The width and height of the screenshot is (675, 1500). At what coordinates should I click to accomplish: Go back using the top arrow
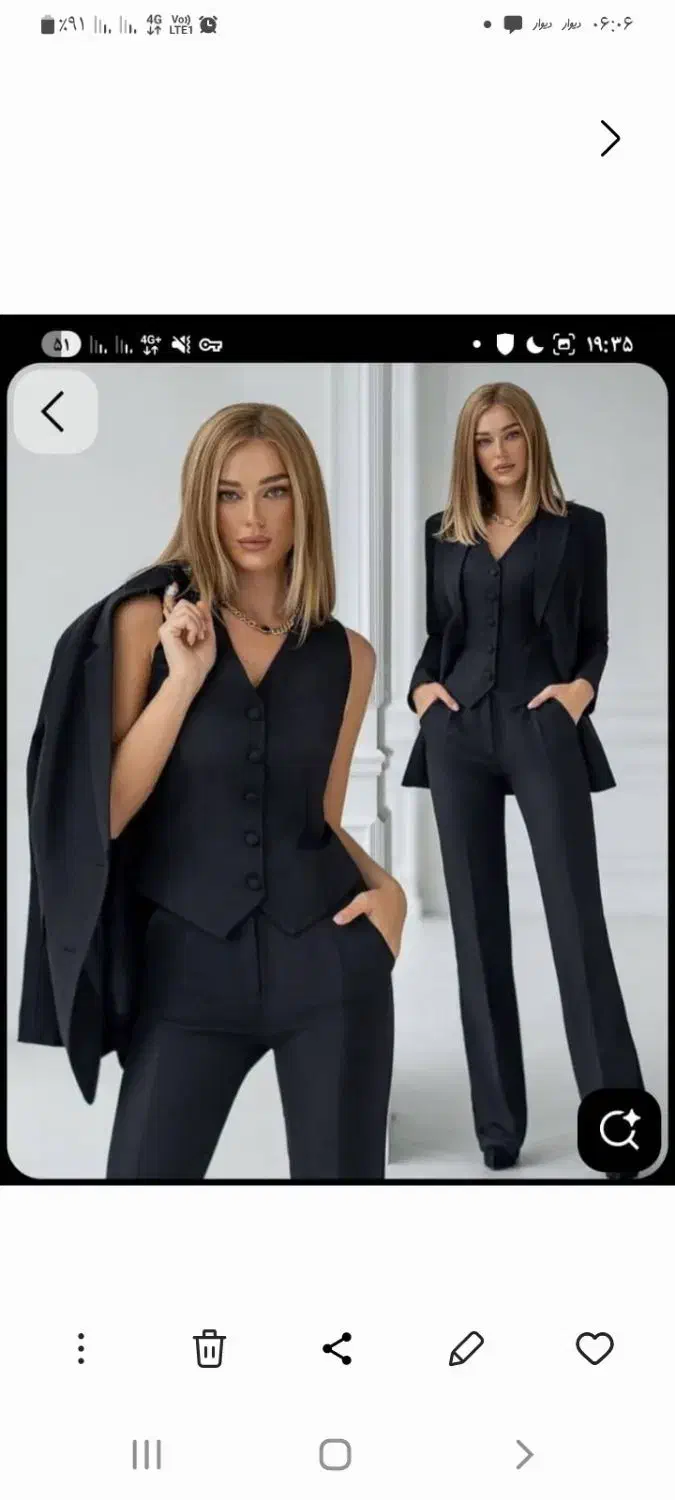click(x=609, y=139)
